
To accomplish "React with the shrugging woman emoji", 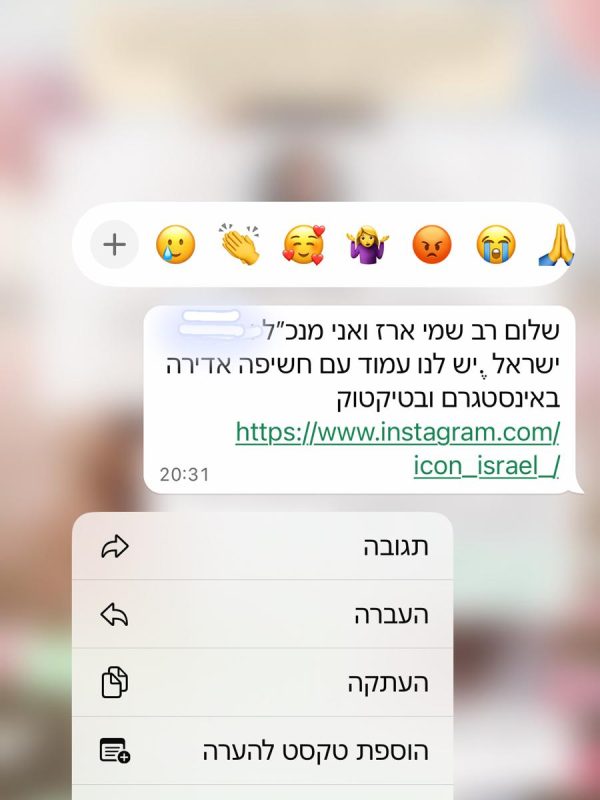I will pyautogui.click(x=368, y=244).
